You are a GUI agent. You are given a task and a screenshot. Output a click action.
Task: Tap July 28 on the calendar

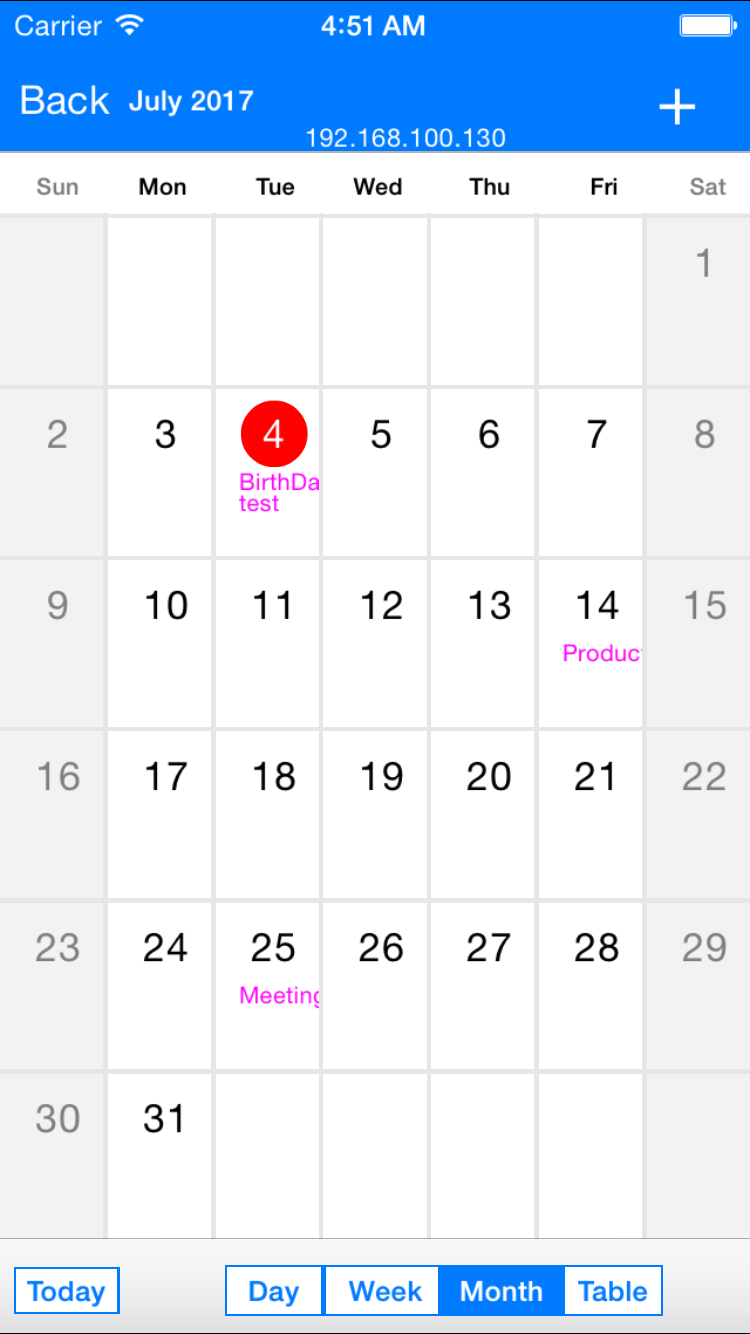[x=596, y=947]
